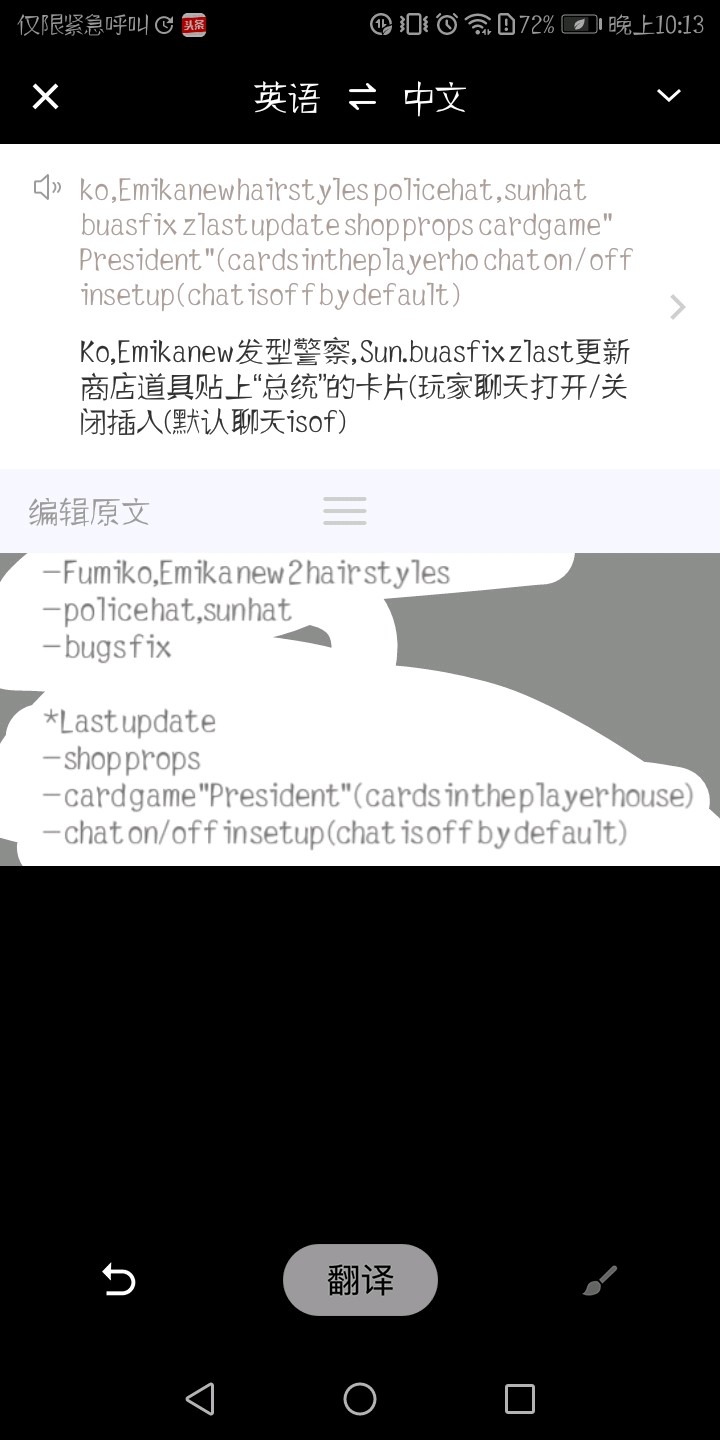Select target language 中文

pos(435,98)
